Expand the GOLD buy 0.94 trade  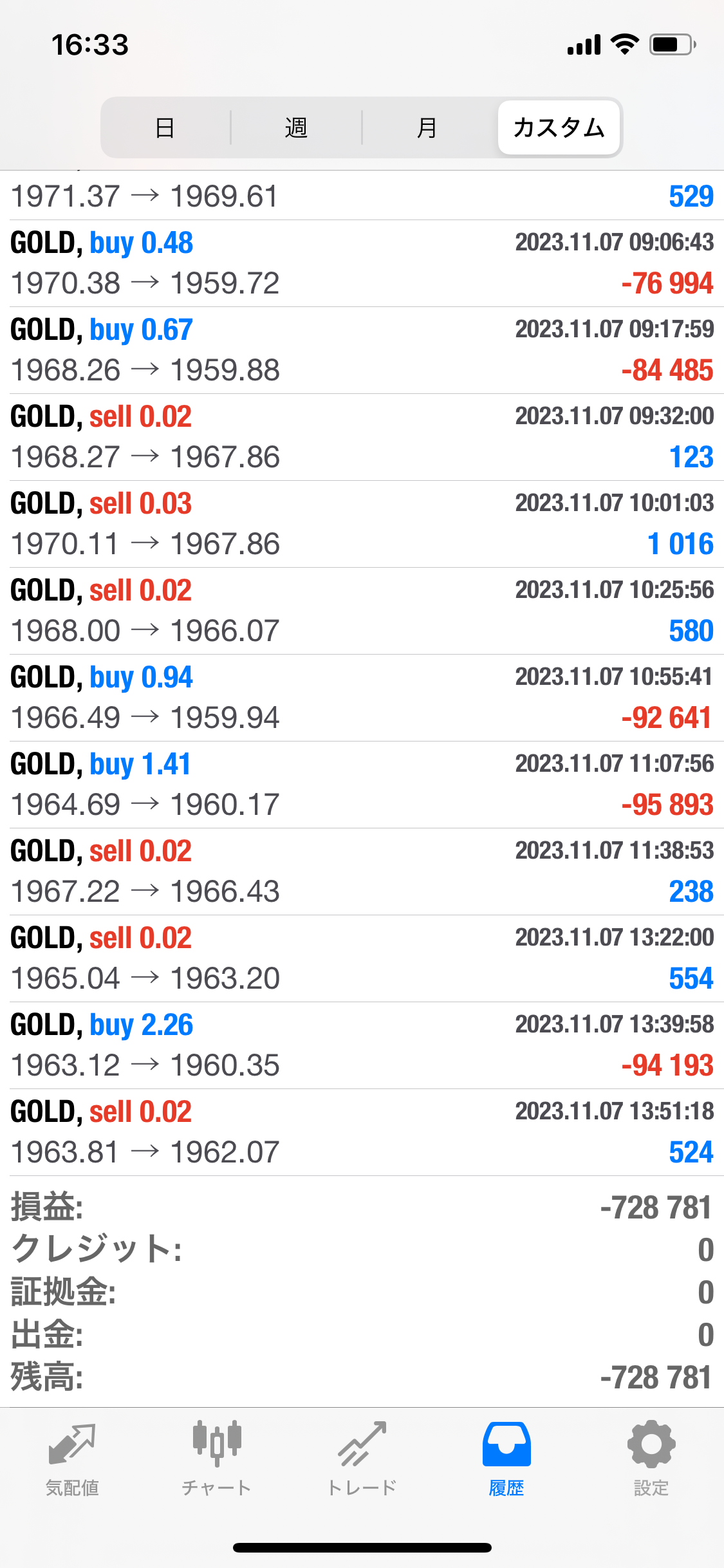pos(362,698)
